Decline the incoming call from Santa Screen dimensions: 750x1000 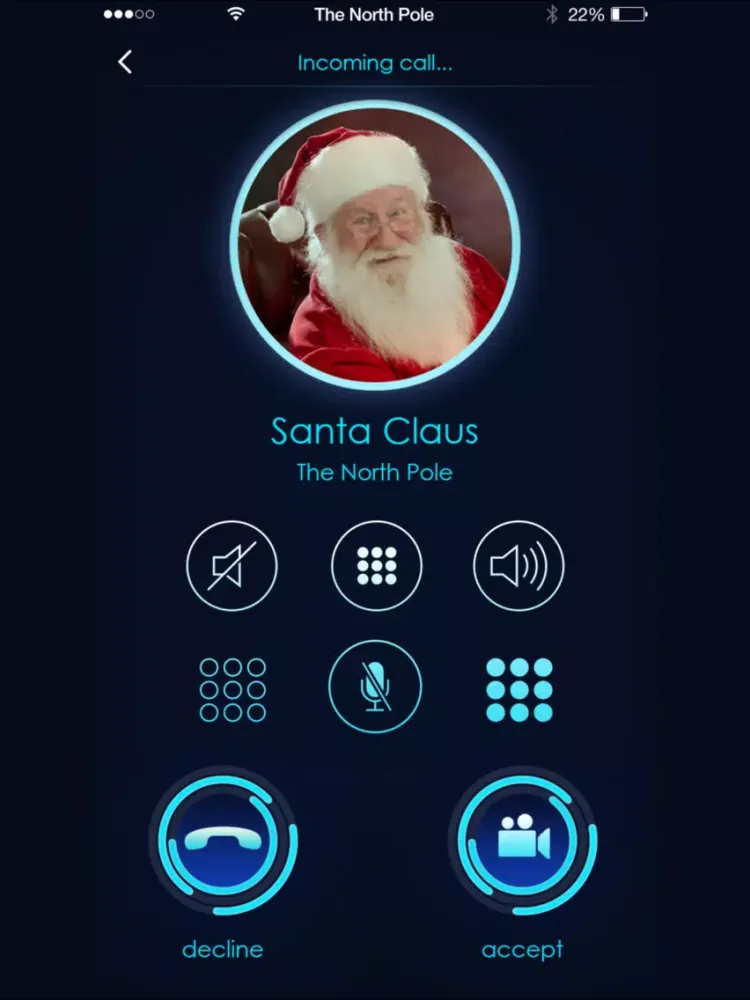(x=223, y=841)
